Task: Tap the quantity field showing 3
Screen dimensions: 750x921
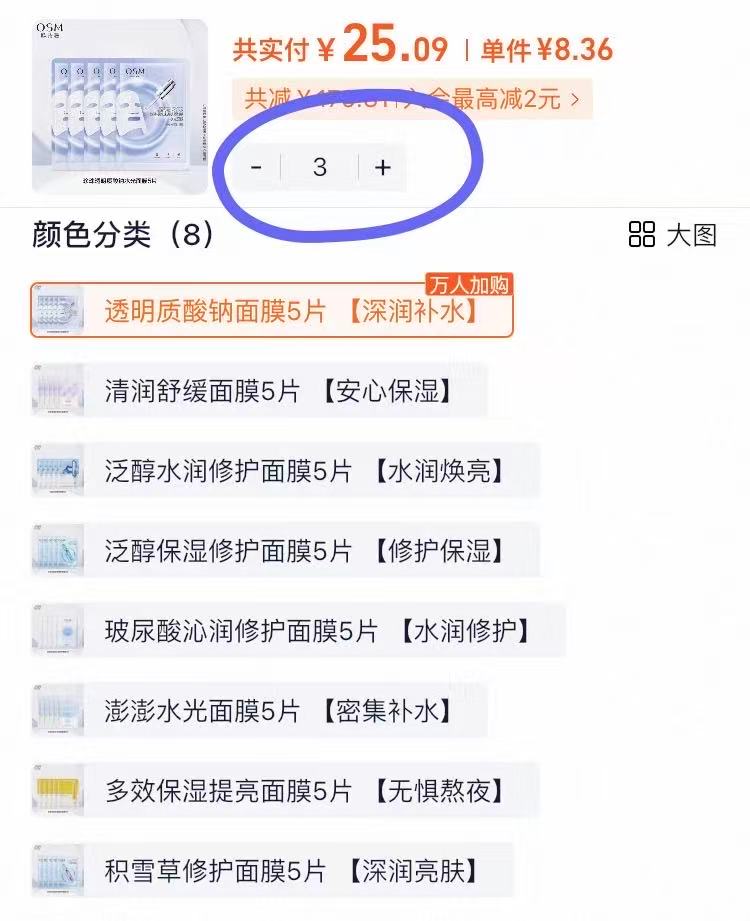Action: click(319, 168)
